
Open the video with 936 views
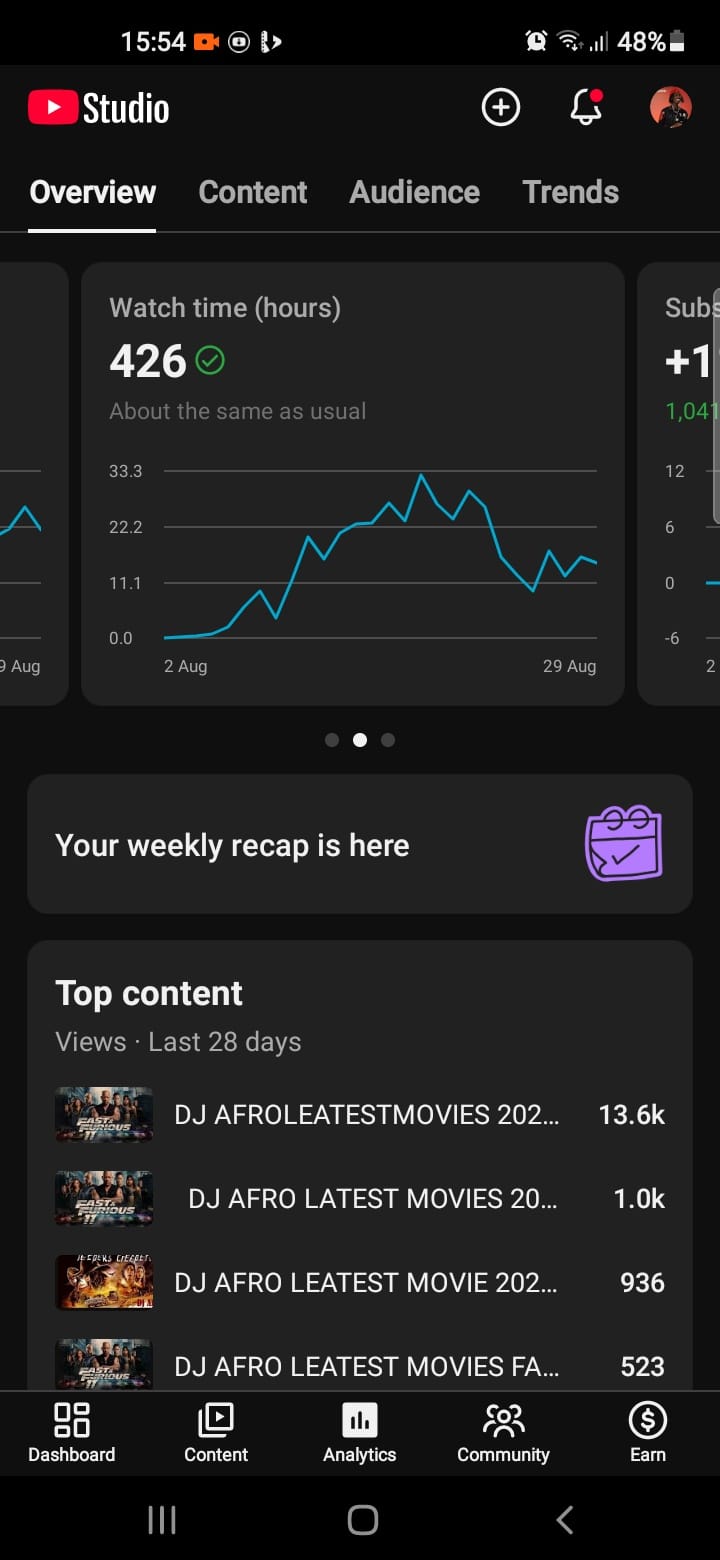click(x=360, y=1282)
